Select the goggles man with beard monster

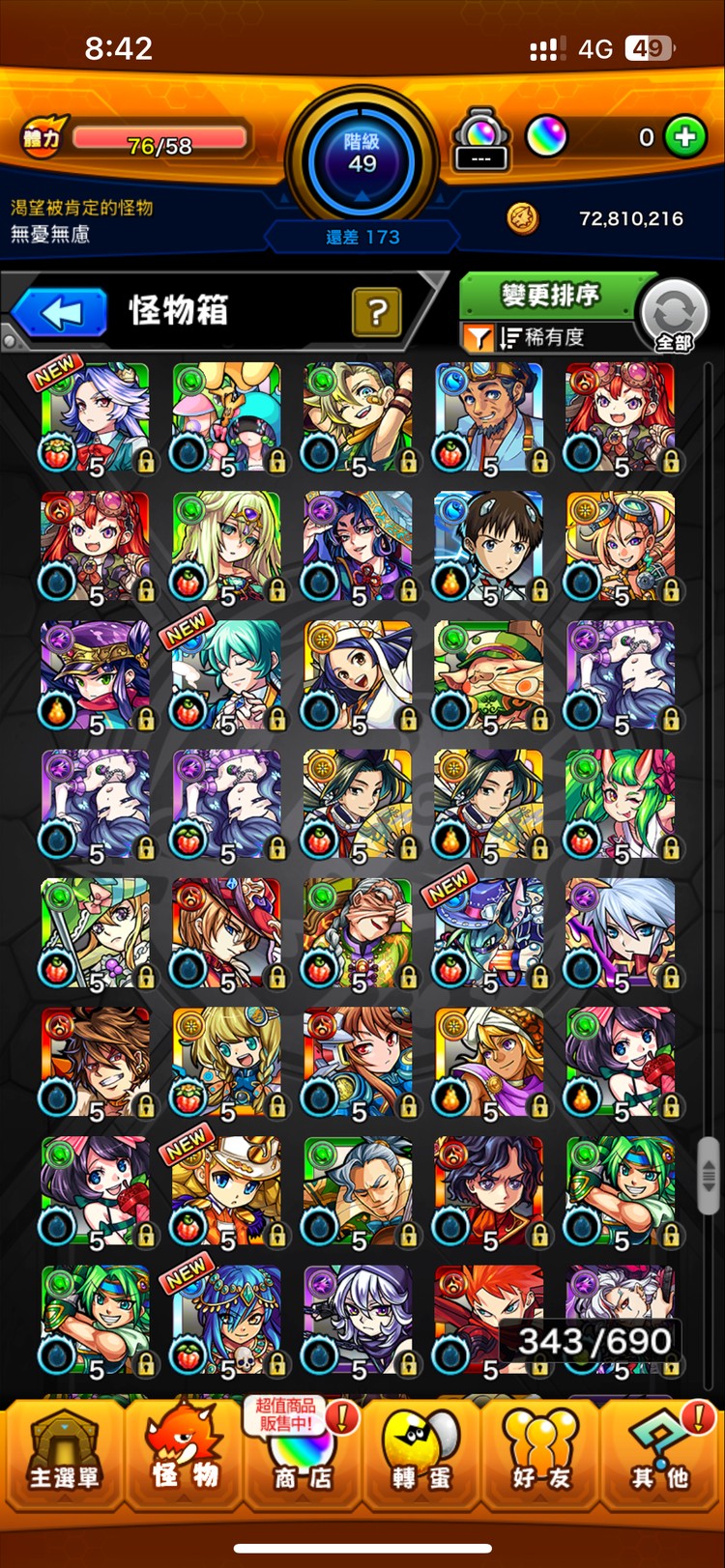(489, 417)
